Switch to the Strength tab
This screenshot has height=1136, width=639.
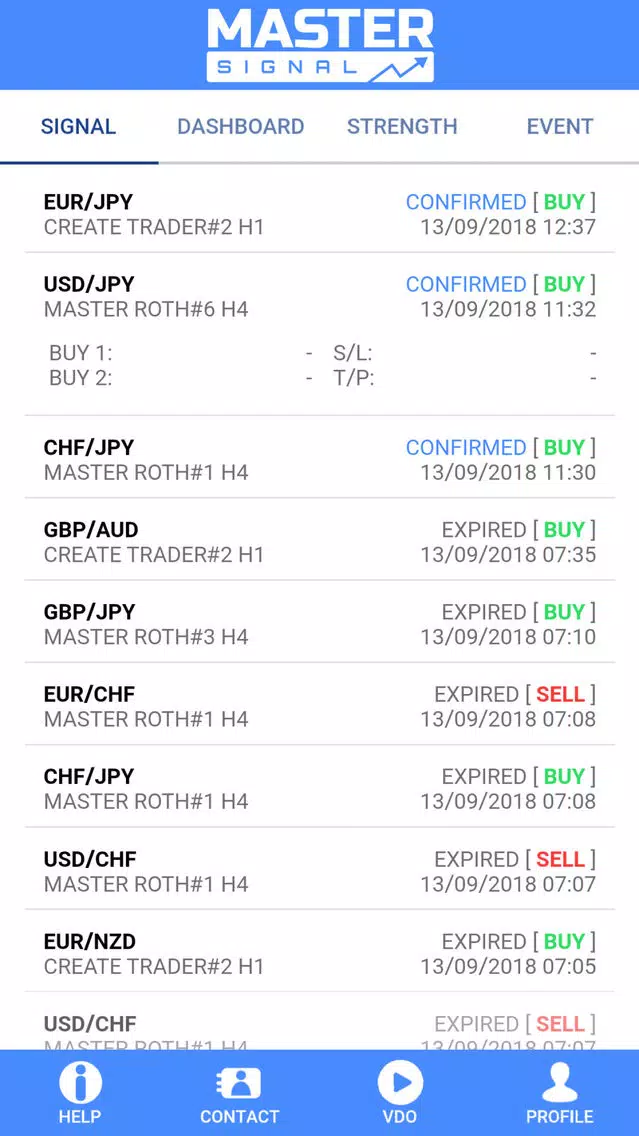tap(402, 127)
